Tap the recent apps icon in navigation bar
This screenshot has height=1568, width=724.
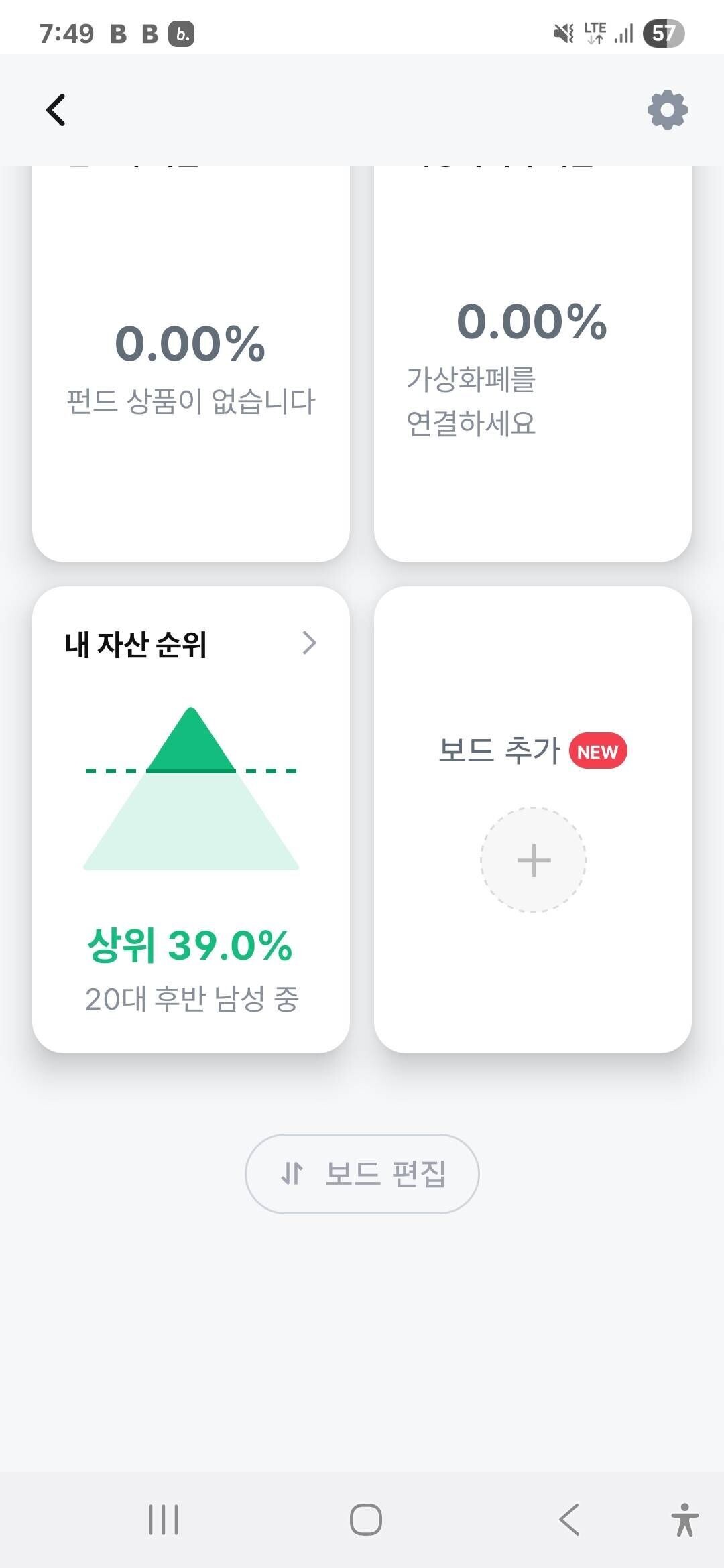click(163, 1519)
